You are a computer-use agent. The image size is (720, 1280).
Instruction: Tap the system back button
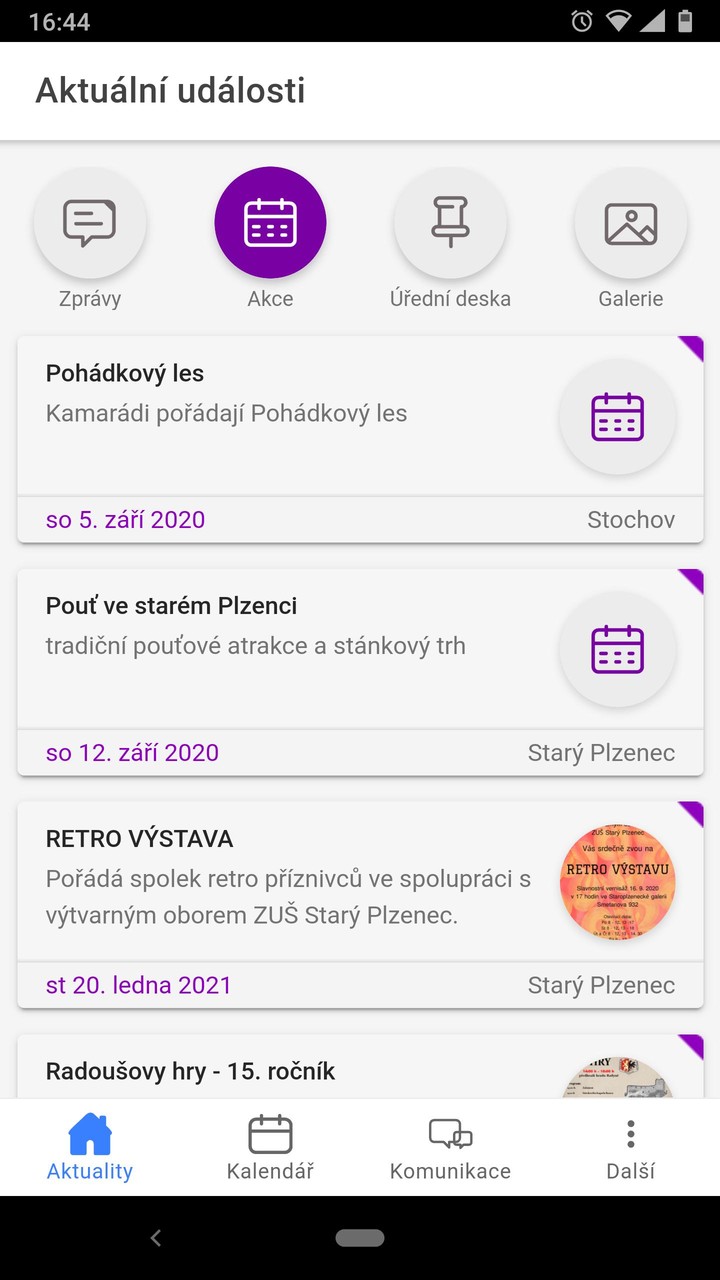coord(156,1238)
